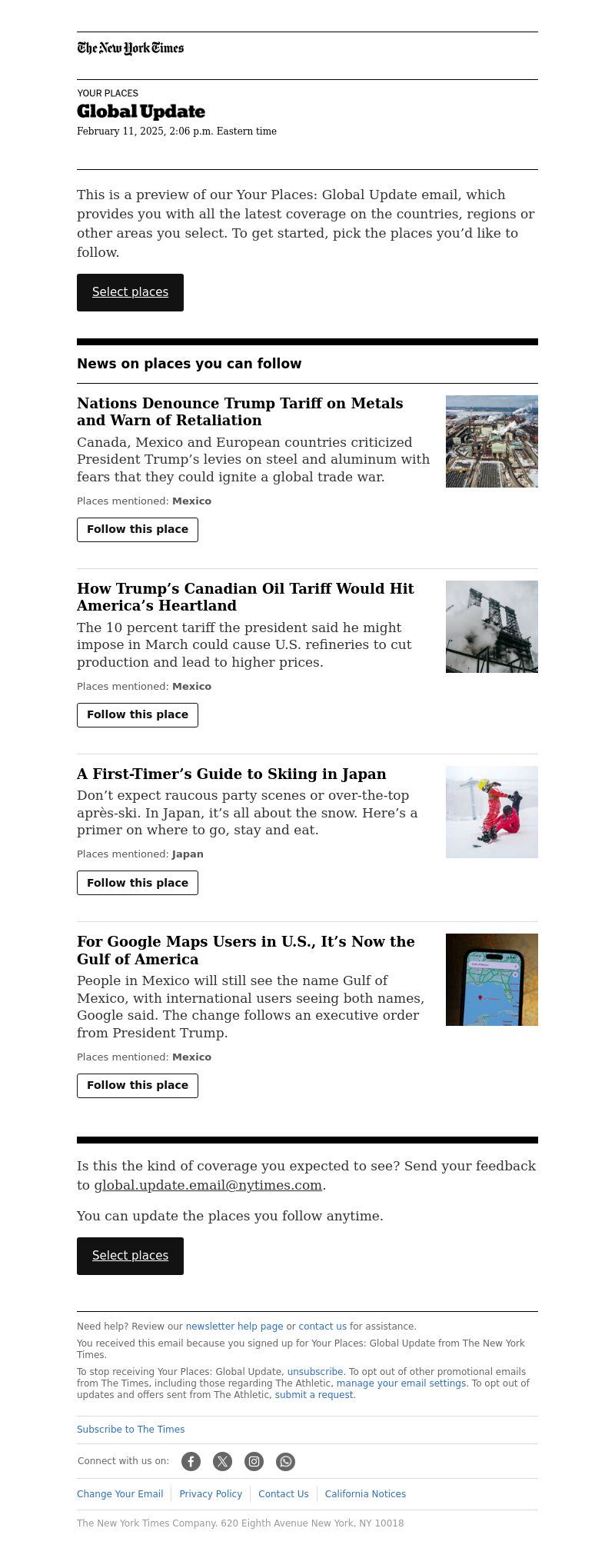Viewport: 615px width, 1568px height.
Task: Subscribe to The Times
Action: [131, 1430]
